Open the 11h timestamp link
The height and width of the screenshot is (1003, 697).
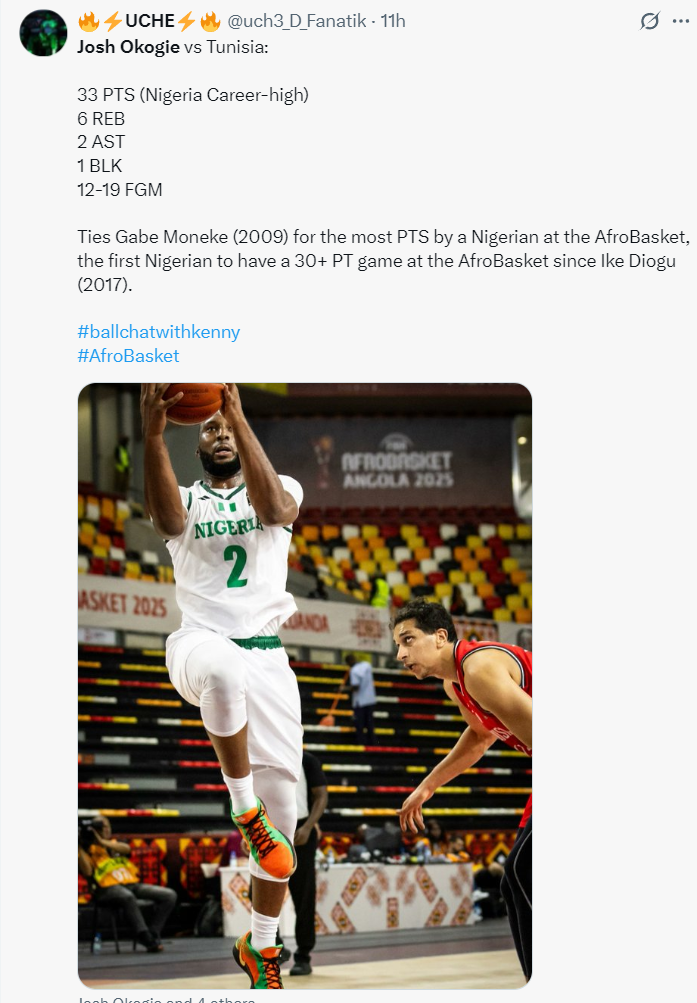(392, 21)
